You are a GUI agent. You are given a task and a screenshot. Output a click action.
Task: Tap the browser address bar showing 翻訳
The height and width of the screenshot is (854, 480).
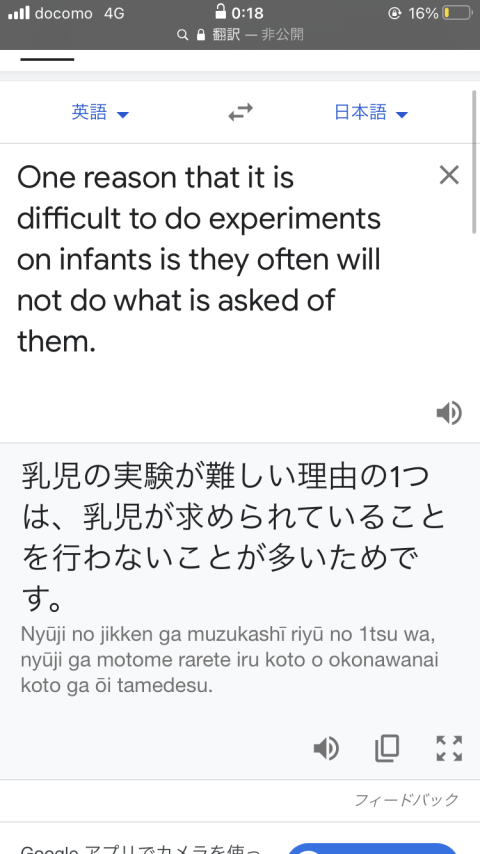tap(240, 35)
